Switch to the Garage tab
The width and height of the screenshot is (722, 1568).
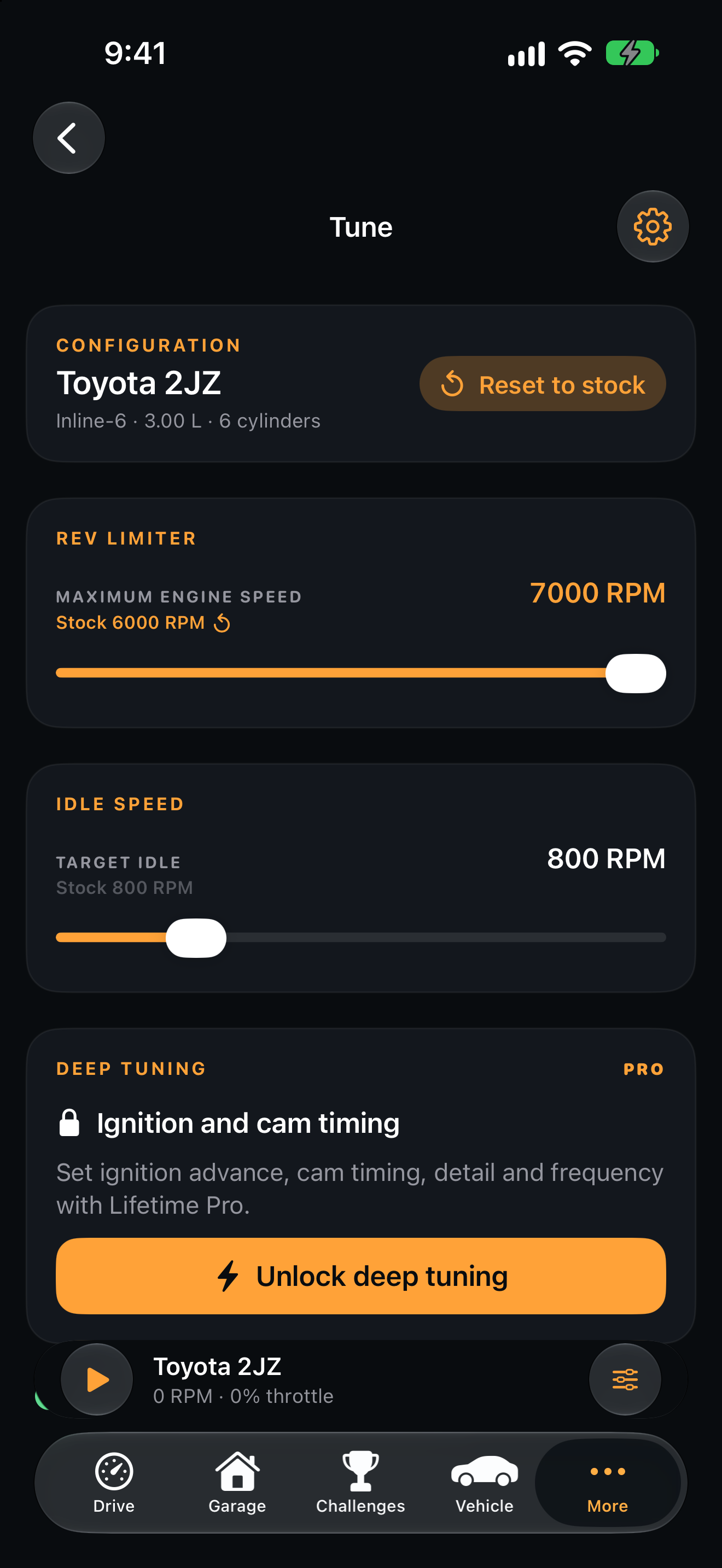[237, 1483]
